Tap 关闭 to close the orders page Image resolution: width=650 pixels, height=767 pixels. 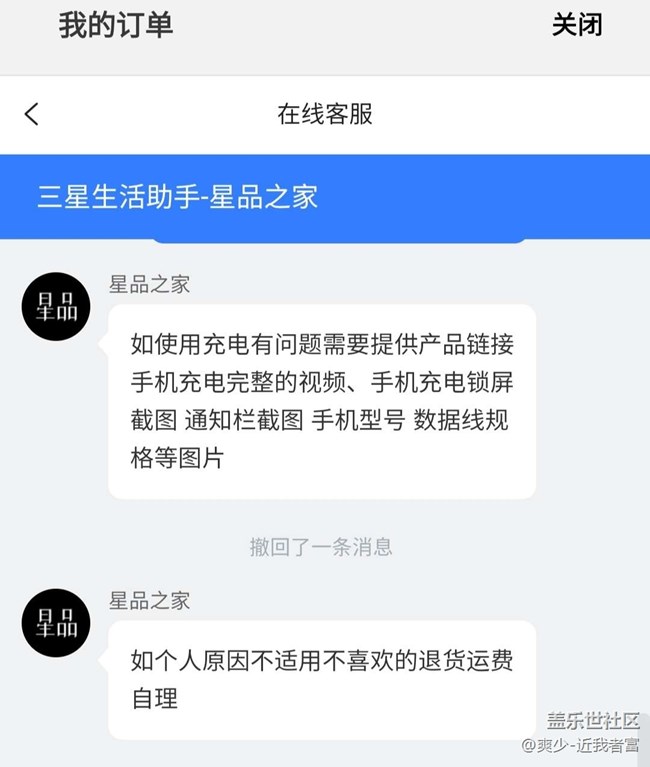coord(577,25)
